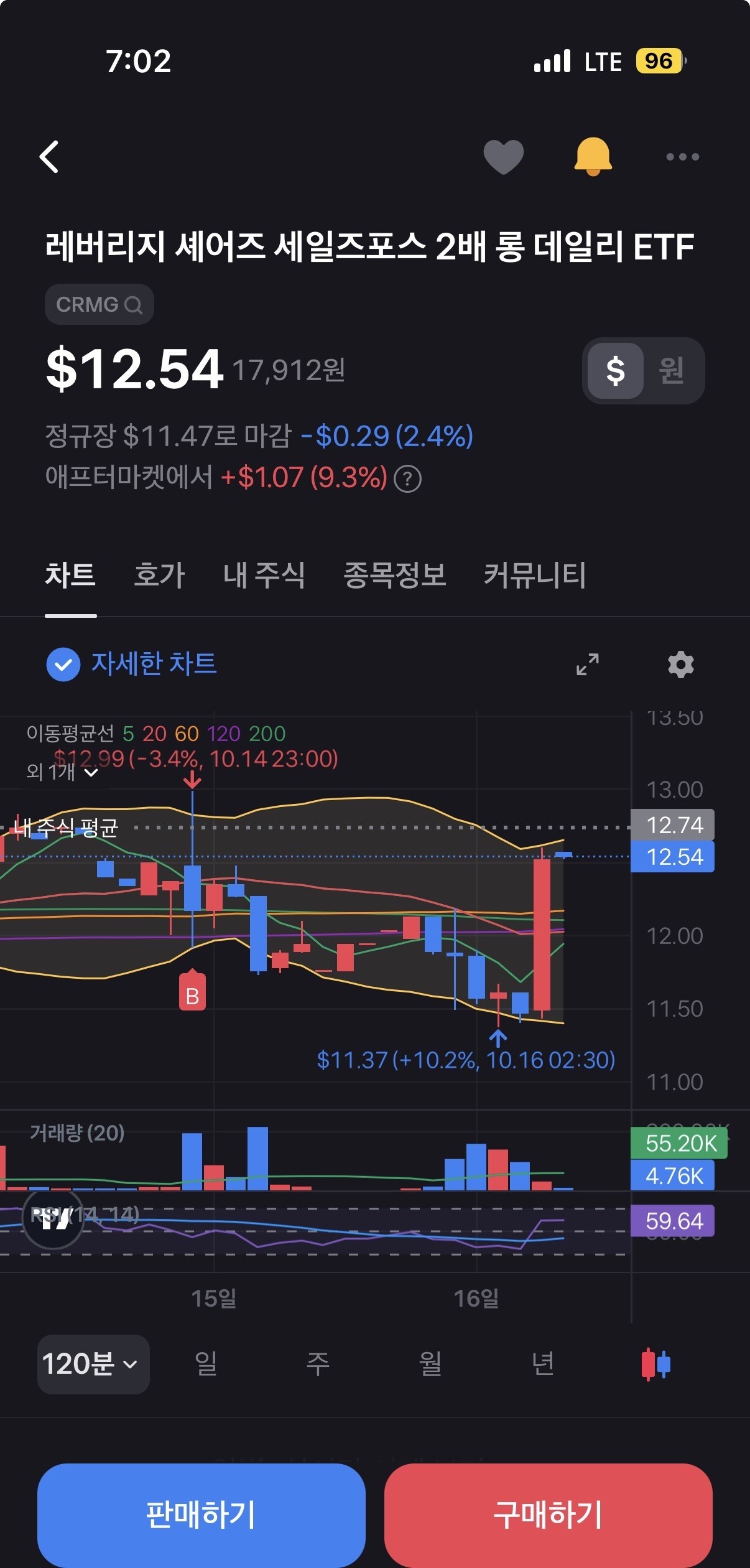The height and width of the screenshot is (1568, 750).
Task: Change chart type via candlestick icon
Action: [x=655, y=1364]
